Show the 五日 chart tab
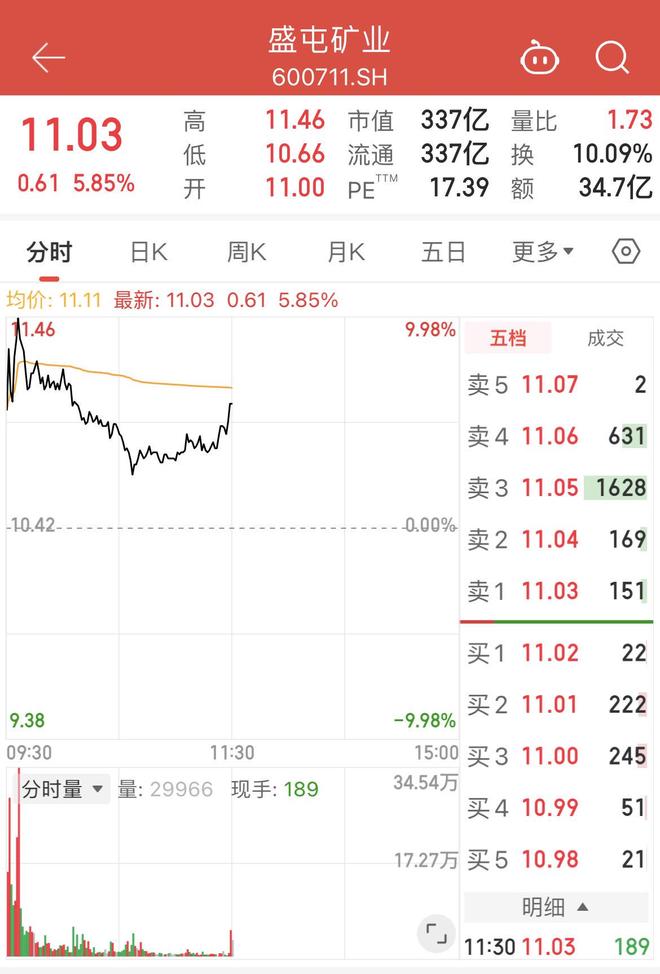 point(443,252)
